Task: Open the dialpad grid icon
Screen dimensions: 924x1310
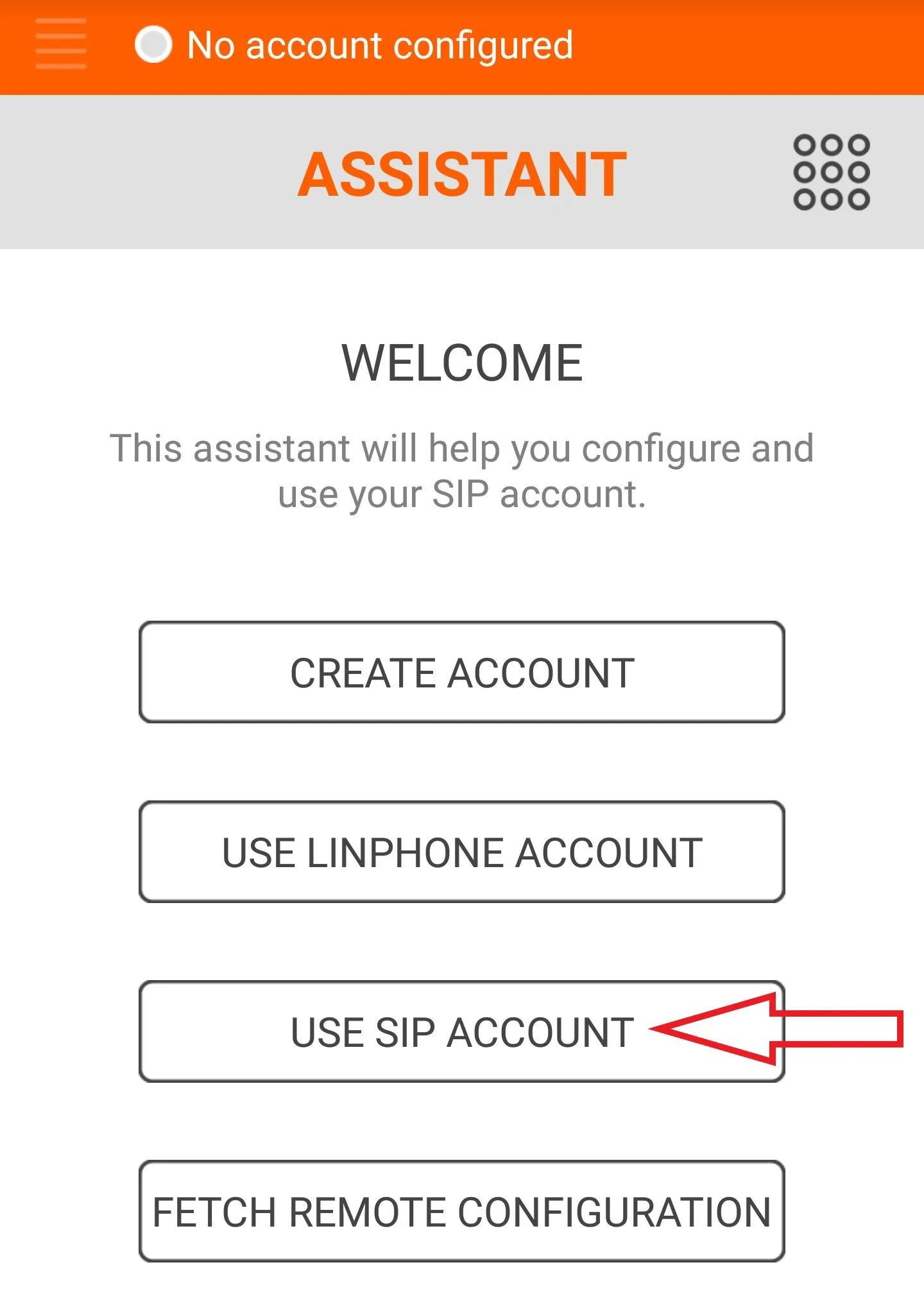Action: [x=832, y=172]
